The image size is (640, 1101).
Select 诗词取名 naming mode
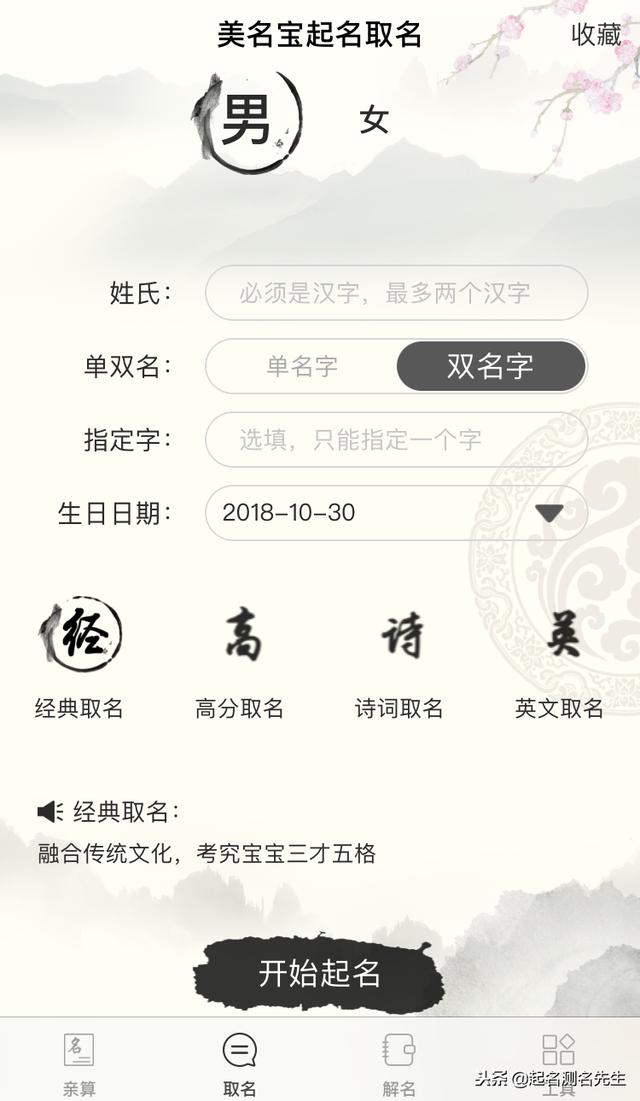tap(400, 656)
